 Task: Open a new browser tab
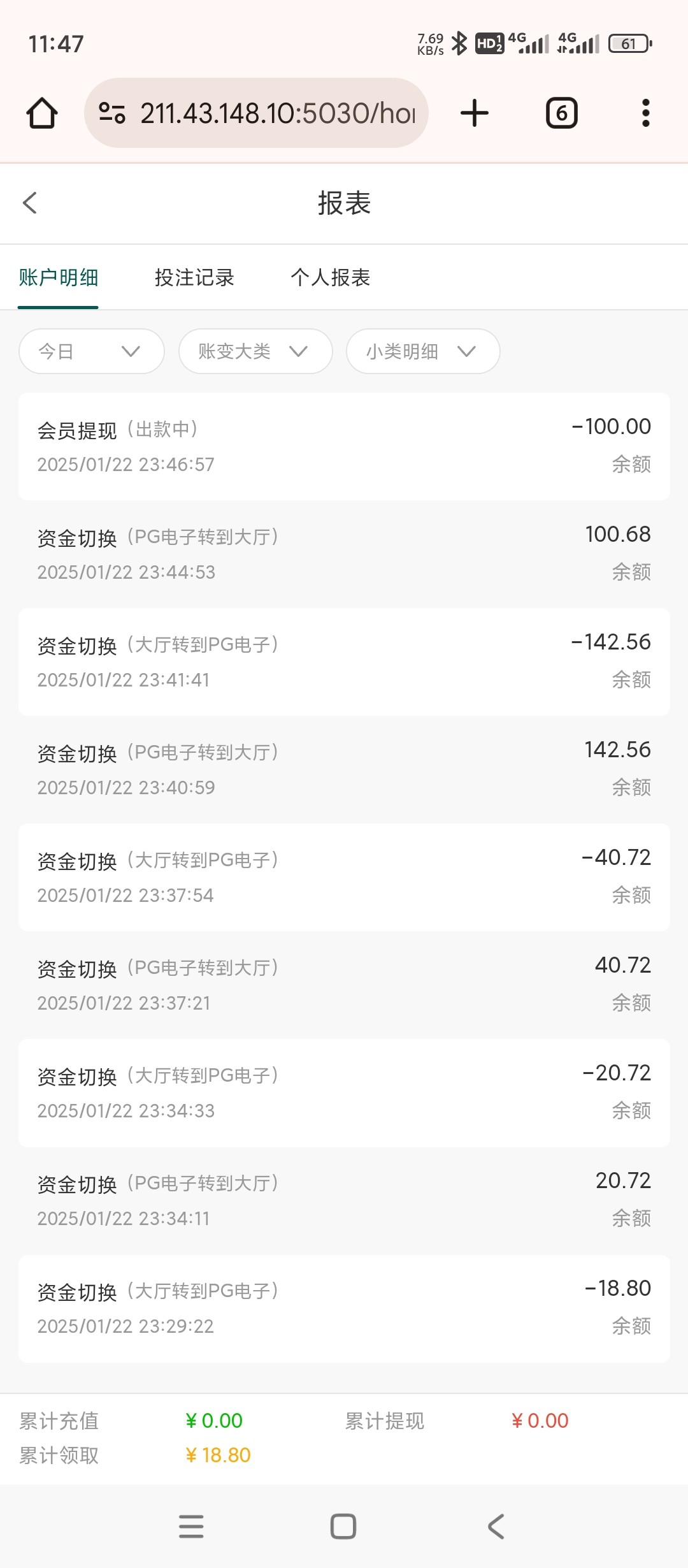[x=475, y=113]
